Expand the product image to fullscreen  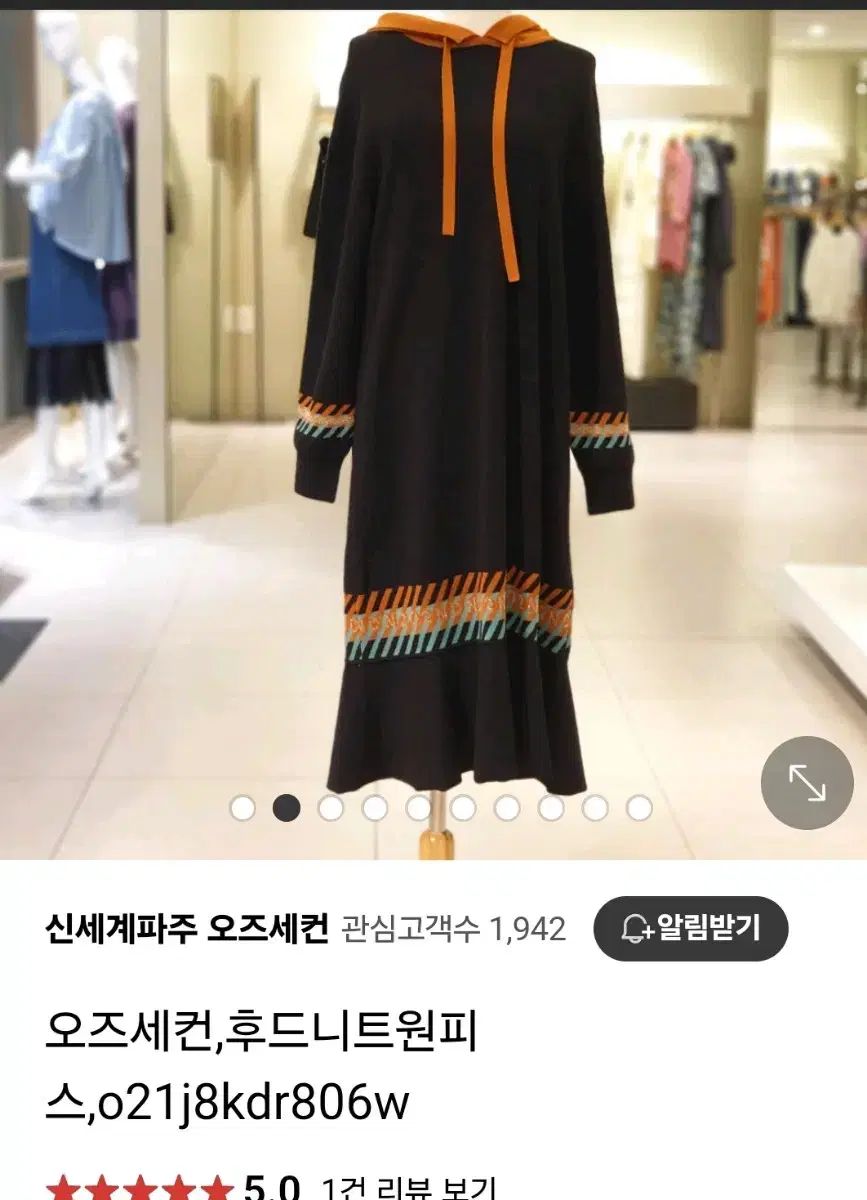pos(806,783)
